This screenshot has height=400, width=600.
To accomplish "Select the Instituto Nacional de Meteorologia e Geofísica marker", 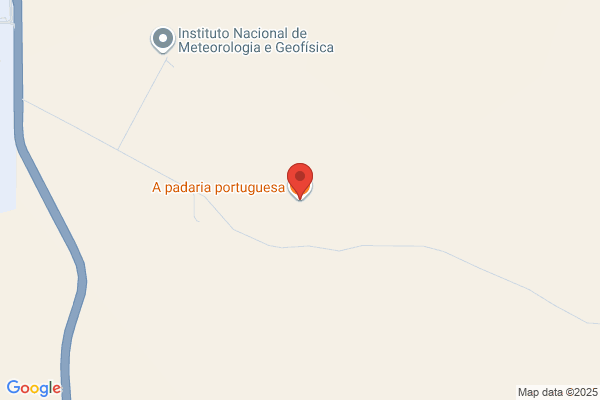I will [x=163, y=39].
